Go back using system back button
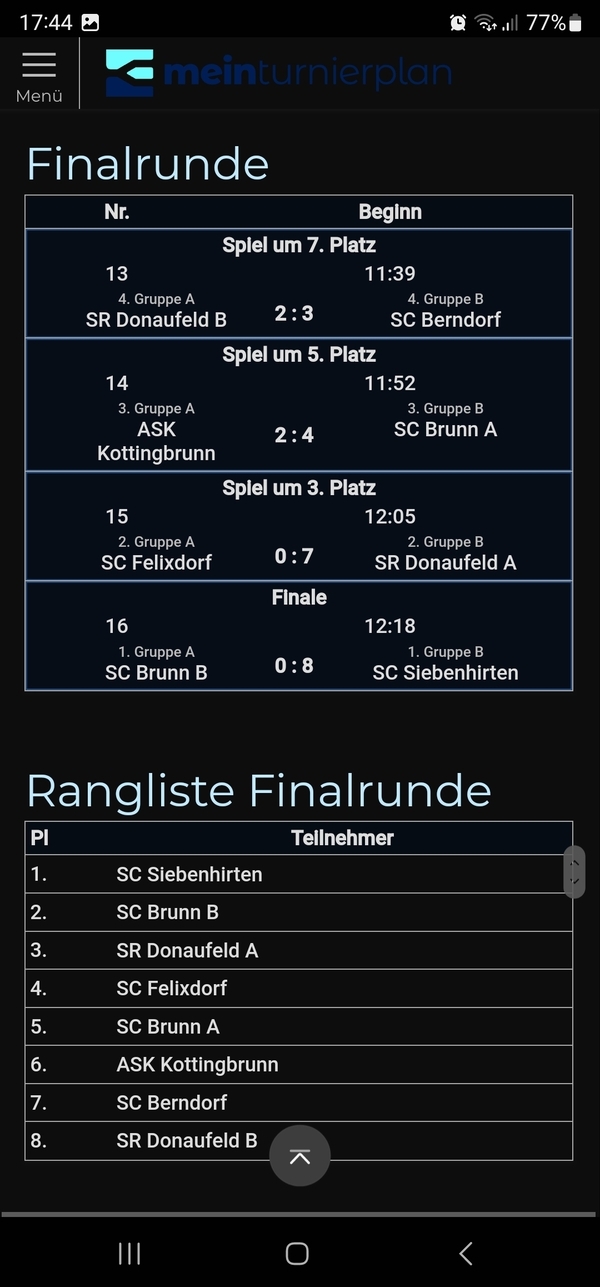 465,1253
